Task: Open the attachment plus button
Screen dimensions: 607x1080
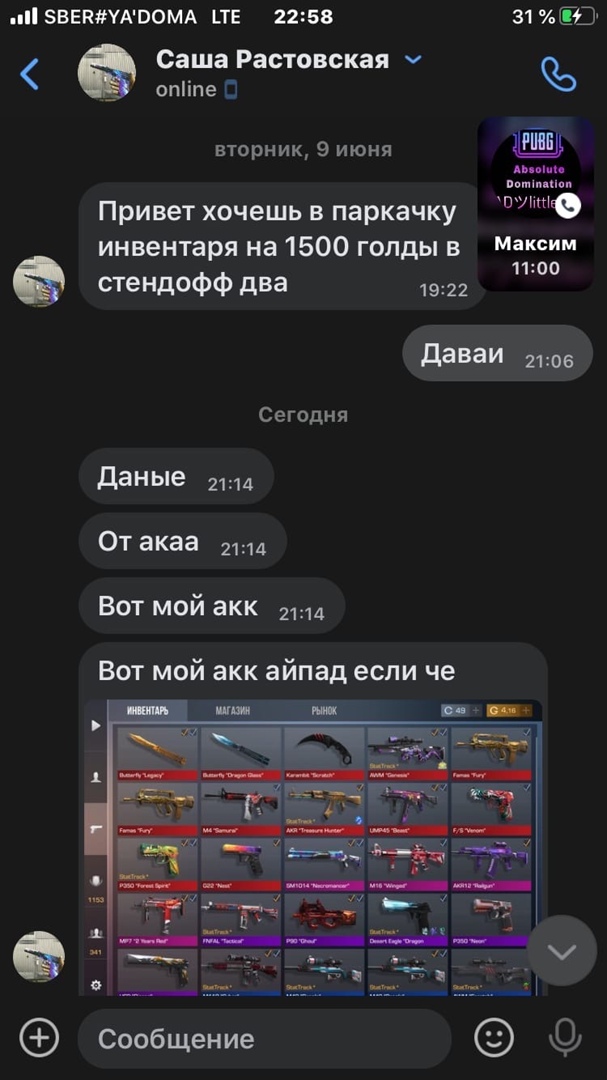Action: 39,1038
